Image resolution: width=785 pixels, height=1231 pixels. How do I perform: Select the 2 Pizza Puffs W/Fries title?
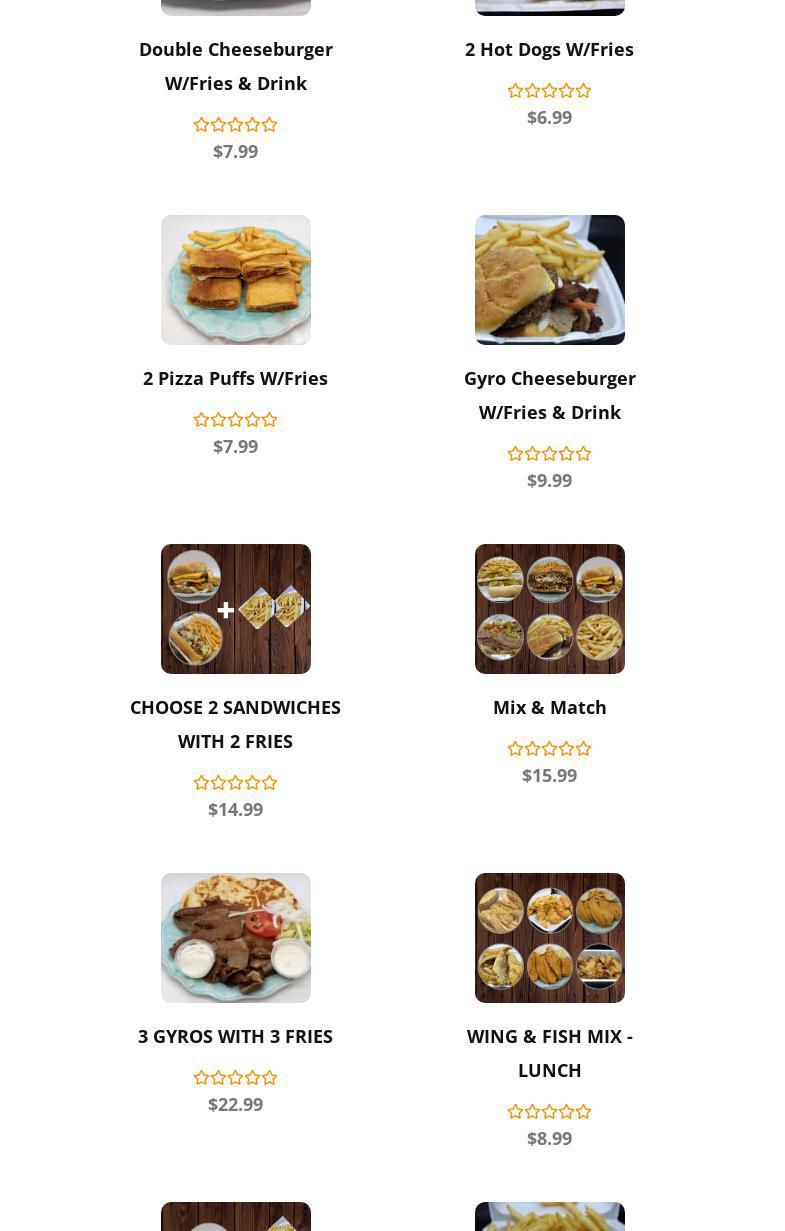pyautogui.click(x=235, y=378)
